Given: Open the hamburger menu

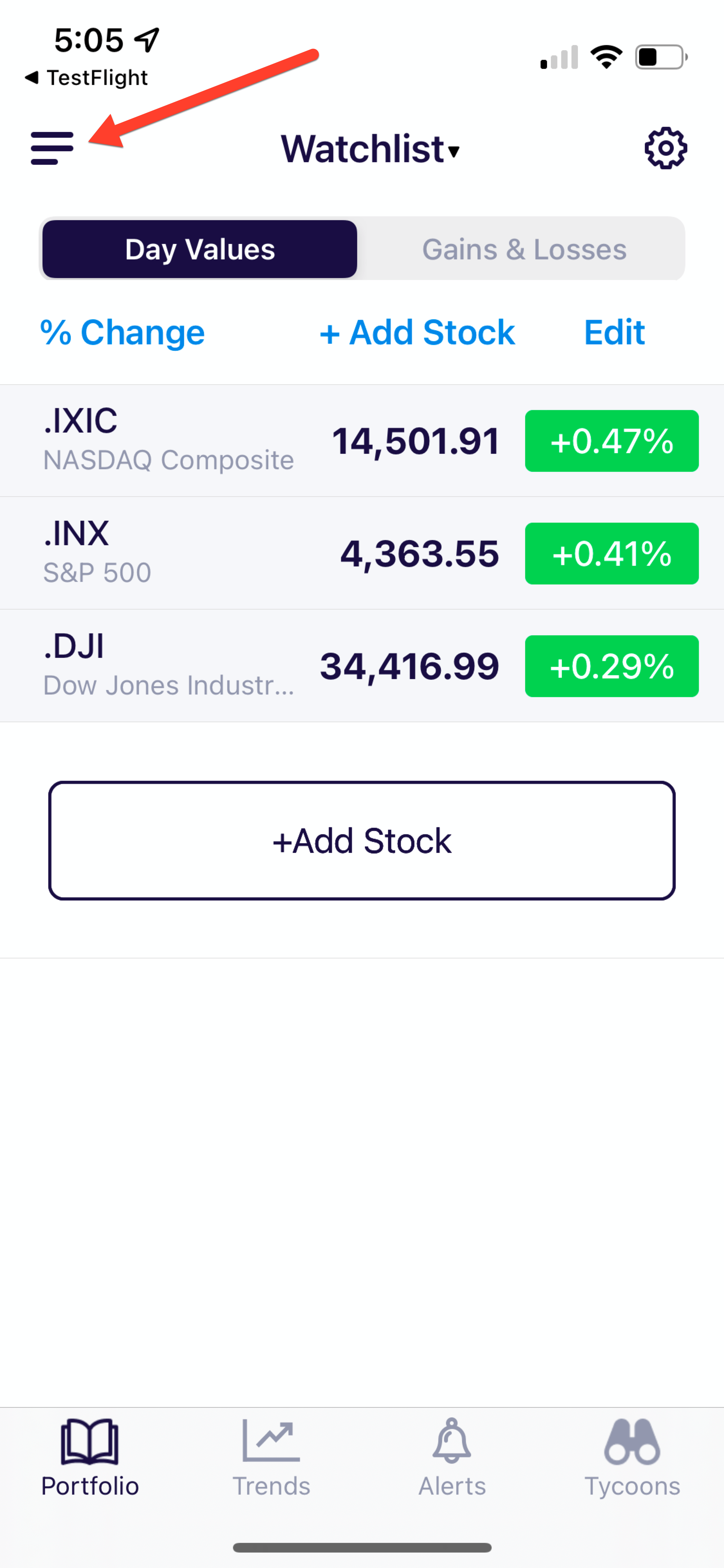Looking at the screenshot, I should point(52,148).
